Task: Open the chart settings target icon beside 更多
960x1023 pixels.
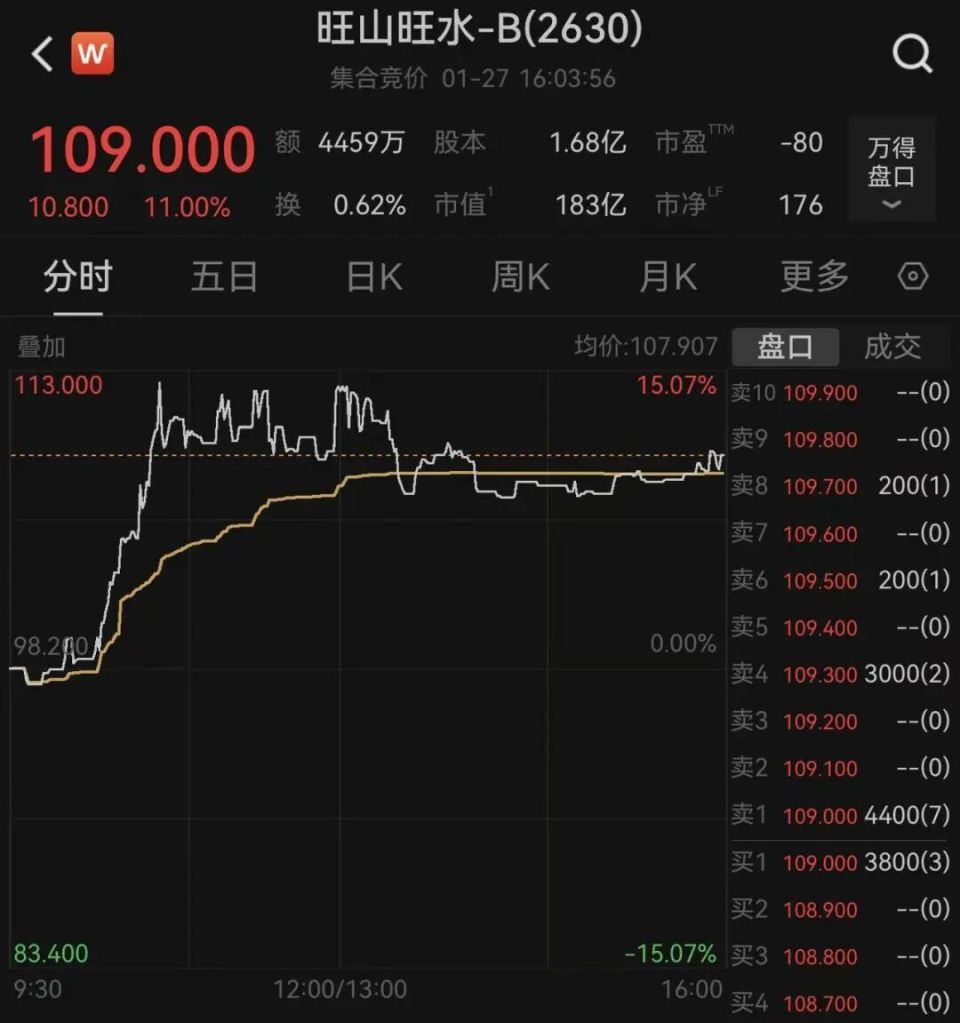Action: click(911, 277)
